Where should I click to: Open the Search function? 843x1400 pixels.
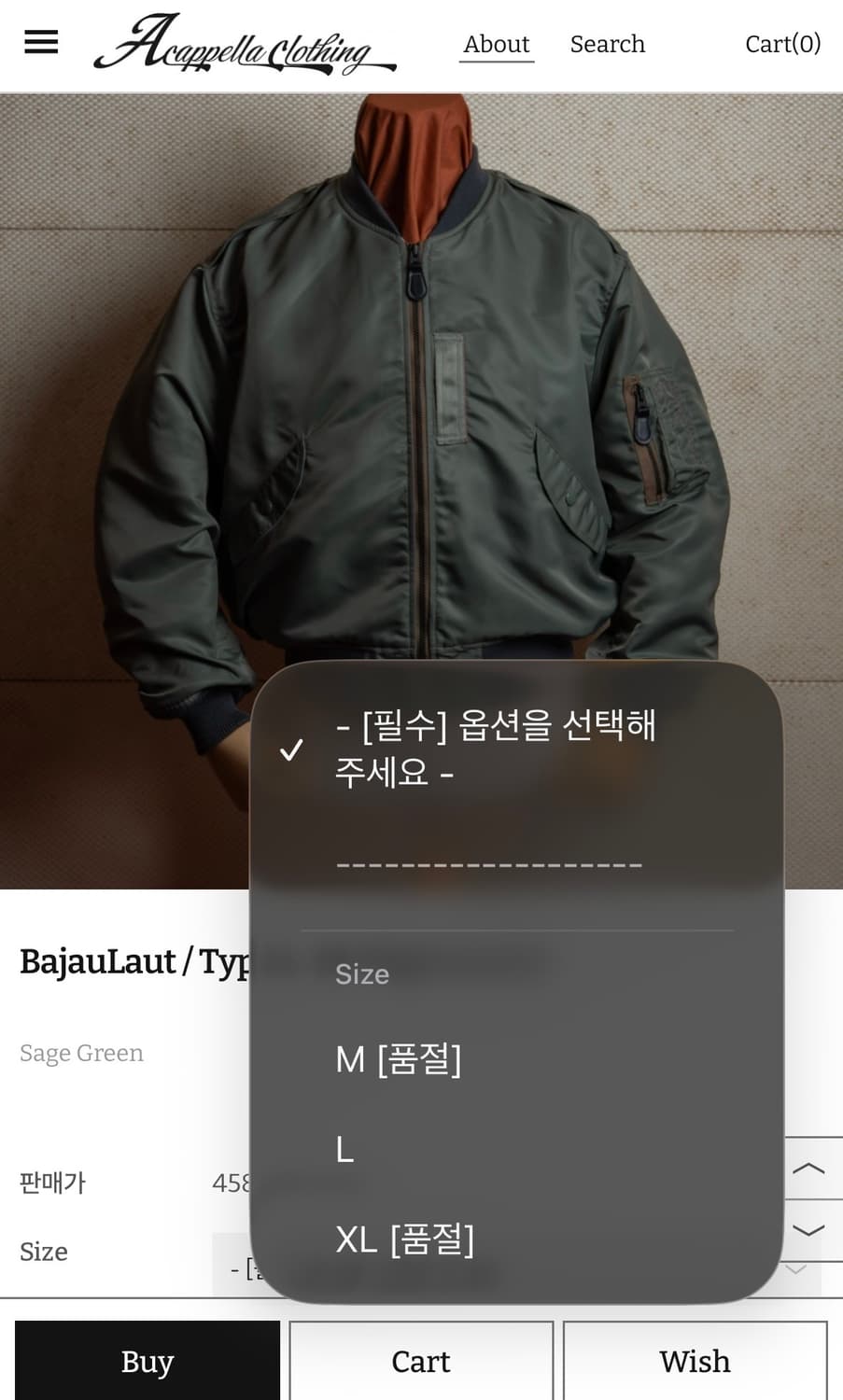(607, 45)
